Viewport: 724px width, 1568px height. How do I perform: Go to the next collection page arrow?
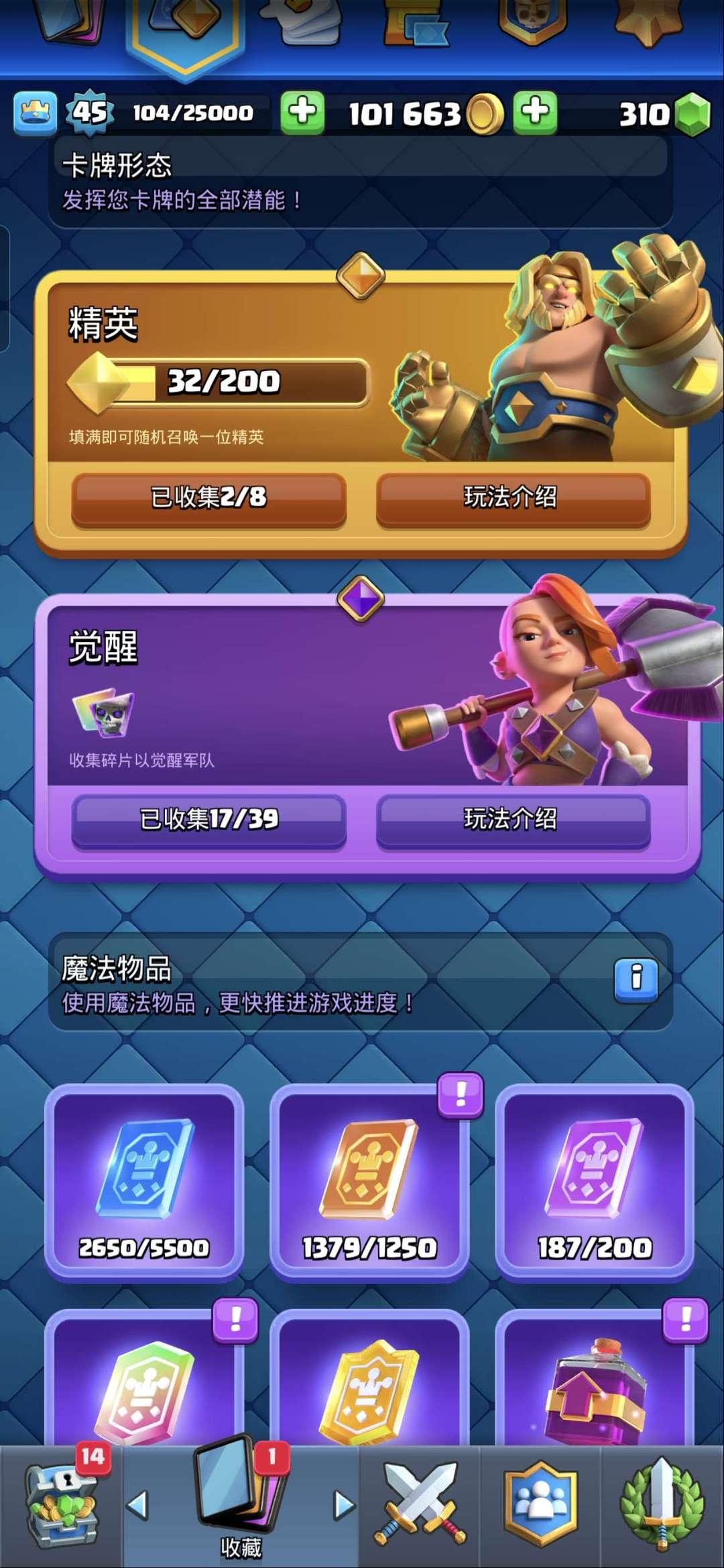click(x=344, y=1505)
